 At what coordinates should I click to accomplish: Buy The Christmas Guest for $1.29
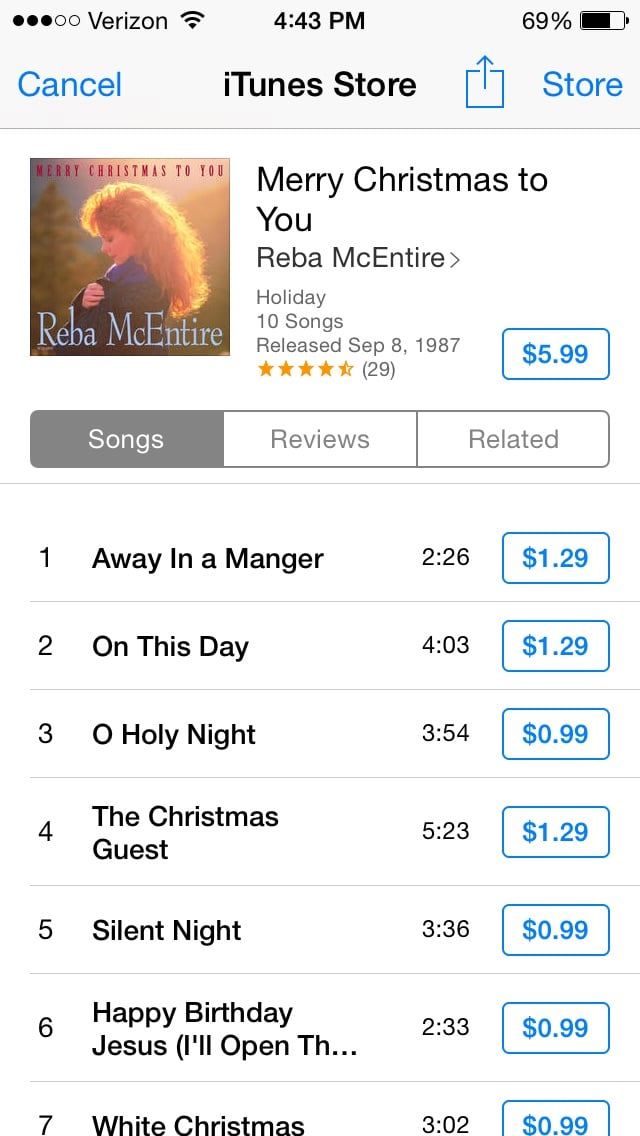[555, 832]
